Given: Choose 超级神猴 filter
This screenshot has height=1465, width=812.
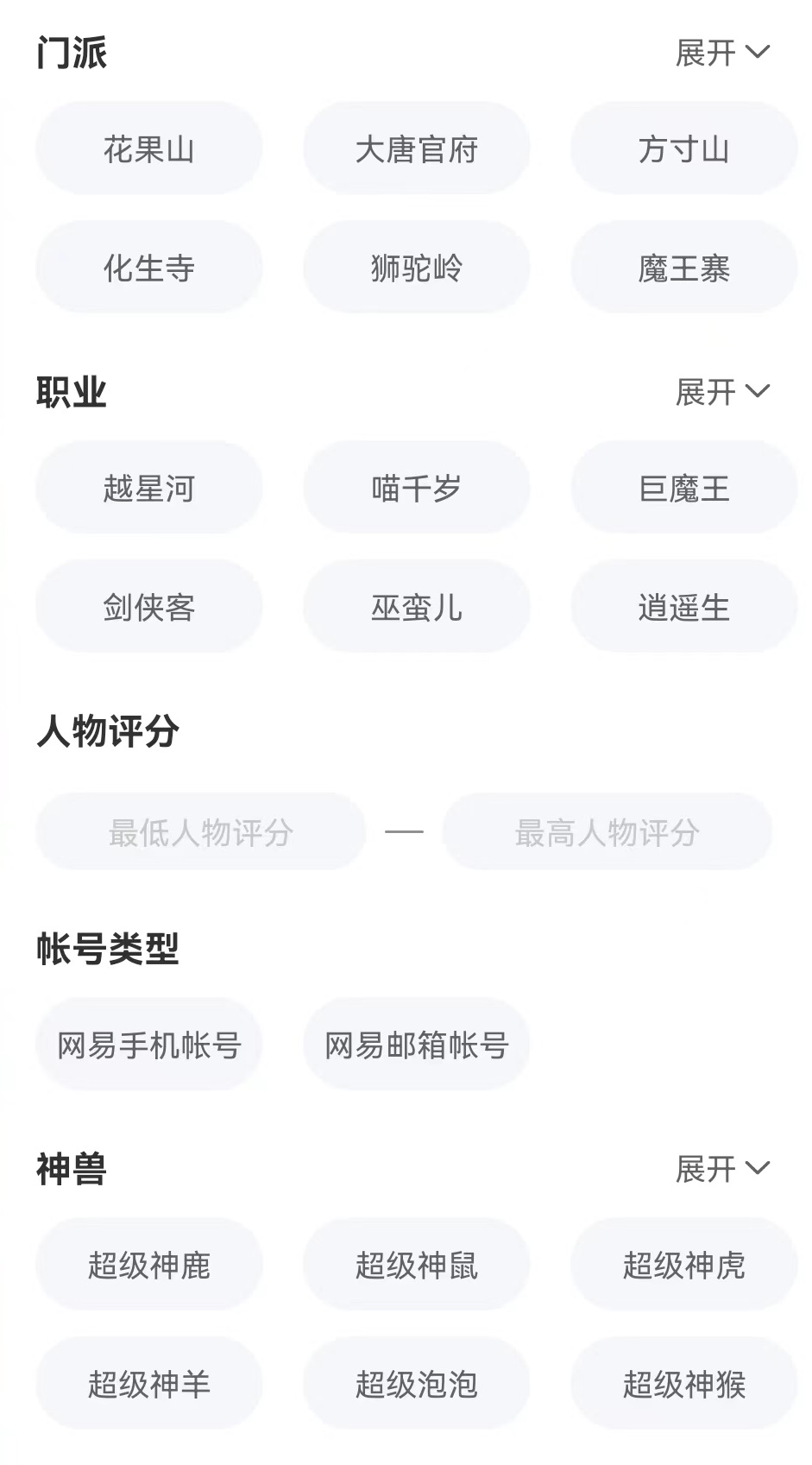Looking at the screenshot, I should [683, 1385].
